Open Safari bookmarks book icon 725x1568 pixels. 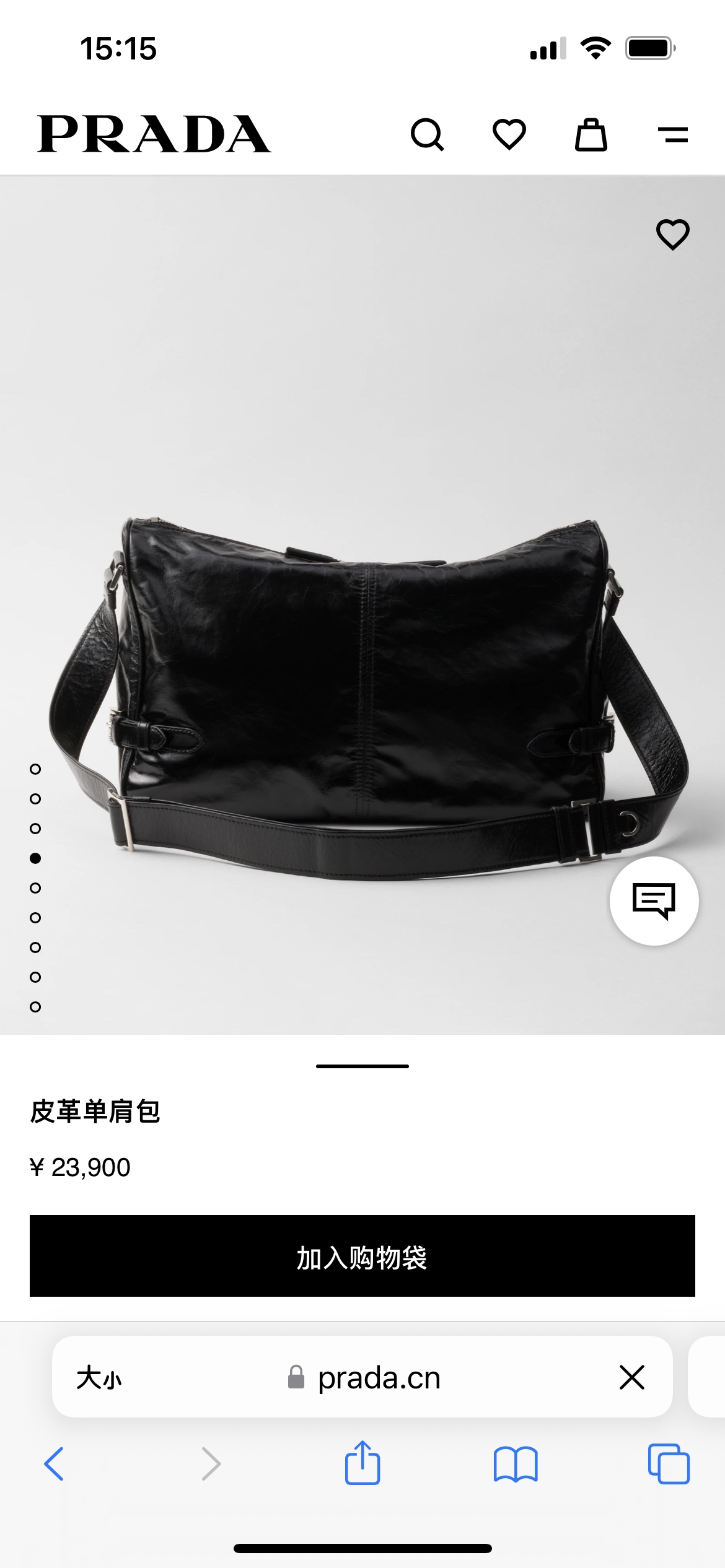(x=516, y=1464)
